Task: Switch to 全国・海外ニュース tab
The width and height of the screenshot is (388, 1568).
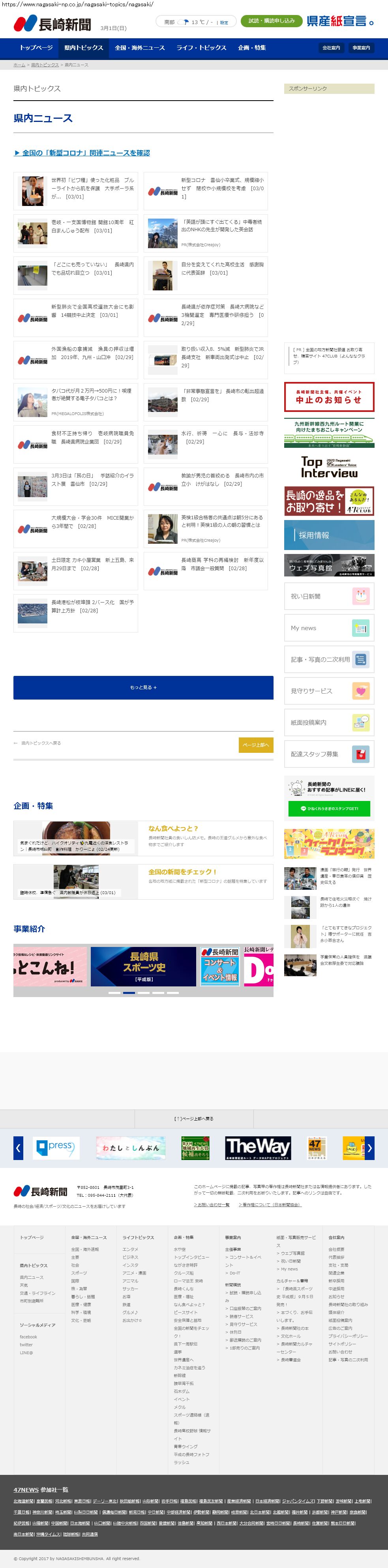Action: pyautogui.click(x=139, y=47)
